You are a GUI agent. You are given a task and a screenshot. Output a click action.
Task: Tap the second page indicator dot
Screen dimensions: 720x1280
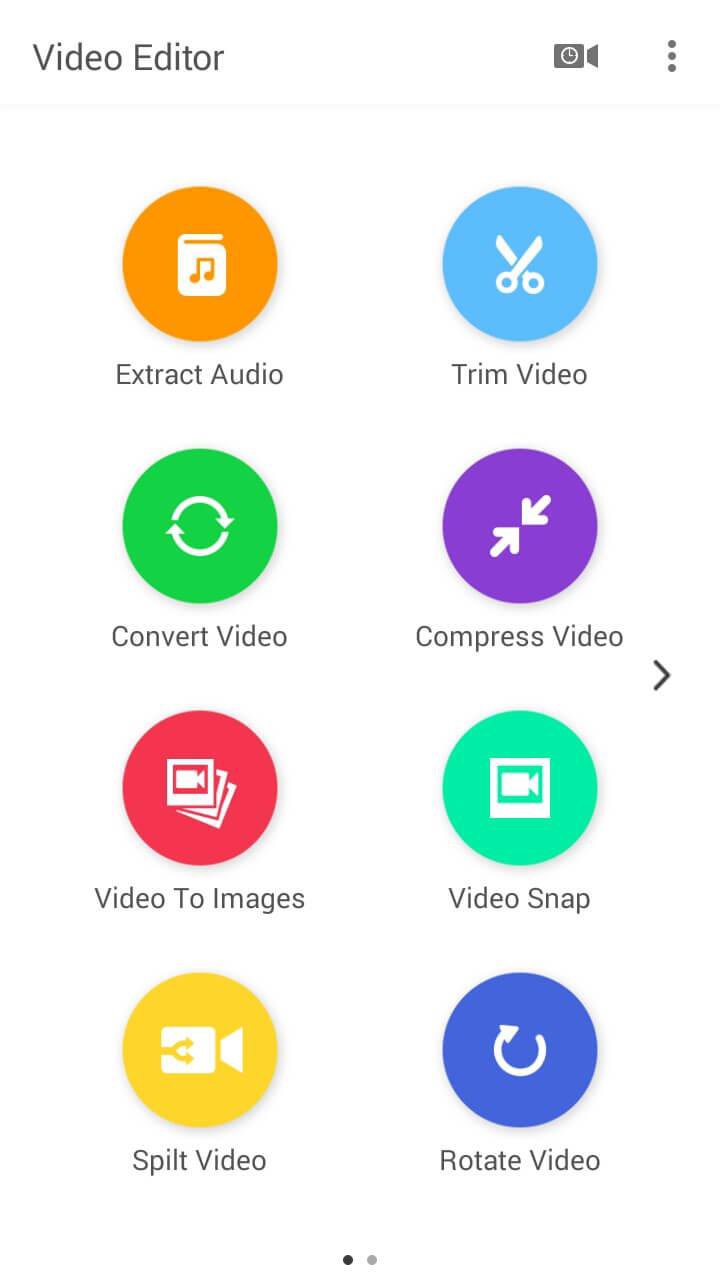[372, 1260]
